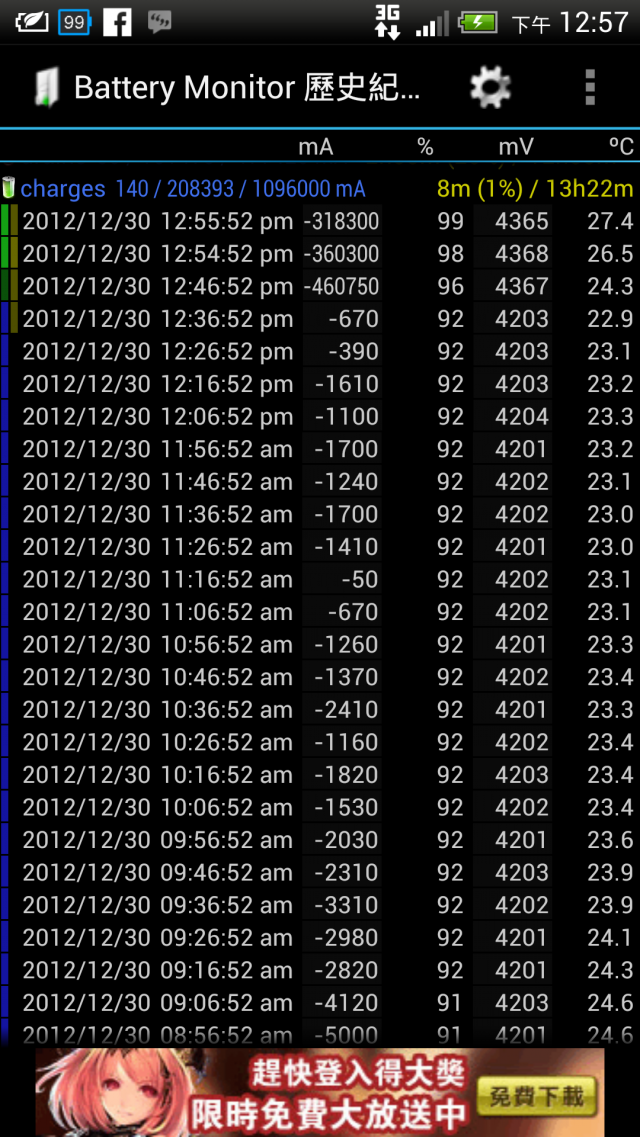
Task: Tap the Battery Monitor app icon
Action: coord(45,88)
